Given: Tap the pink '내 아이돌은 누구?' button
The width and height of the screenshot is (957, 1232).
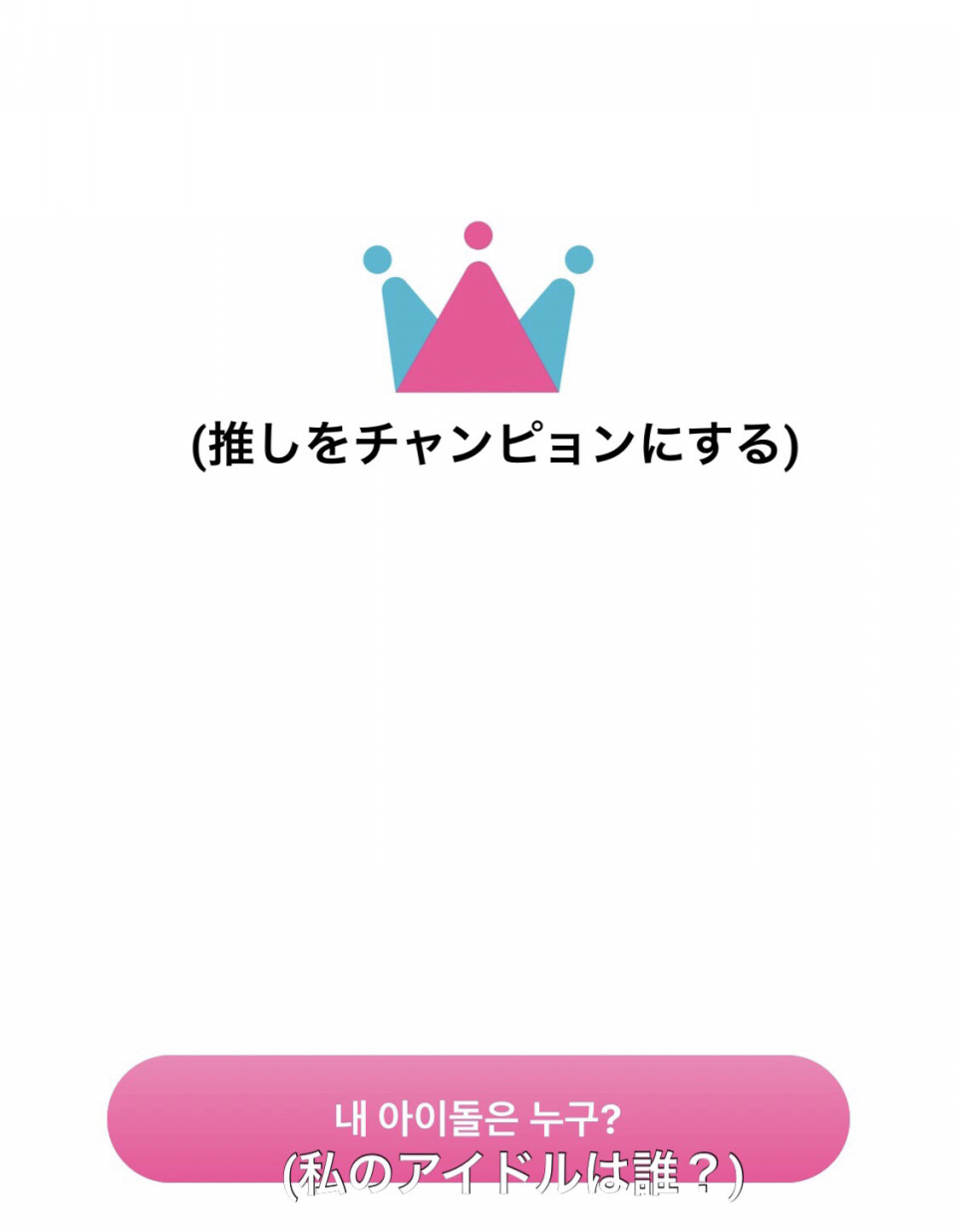Looking at the screenshot, I should click(478, 1117).
